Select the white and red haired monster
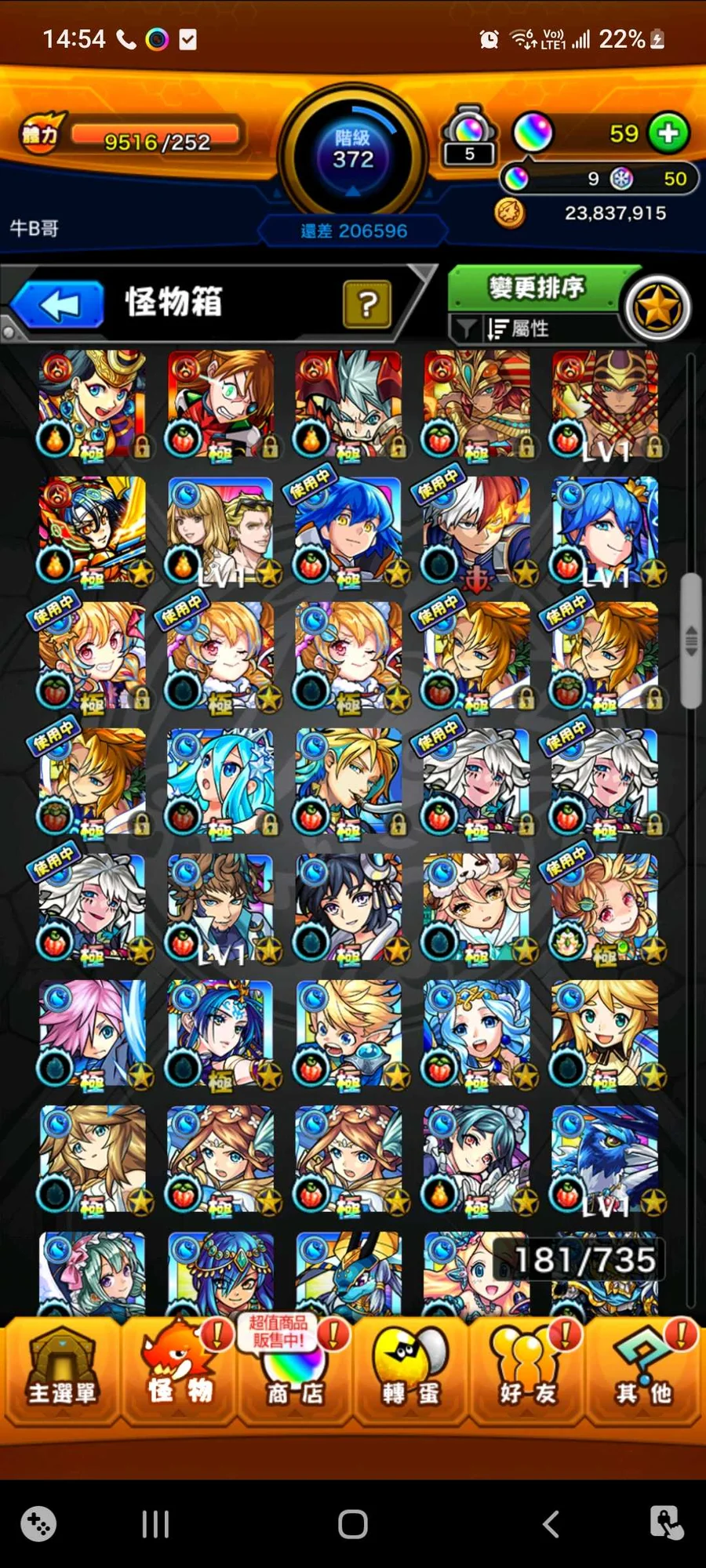 (x=477, y=530)
